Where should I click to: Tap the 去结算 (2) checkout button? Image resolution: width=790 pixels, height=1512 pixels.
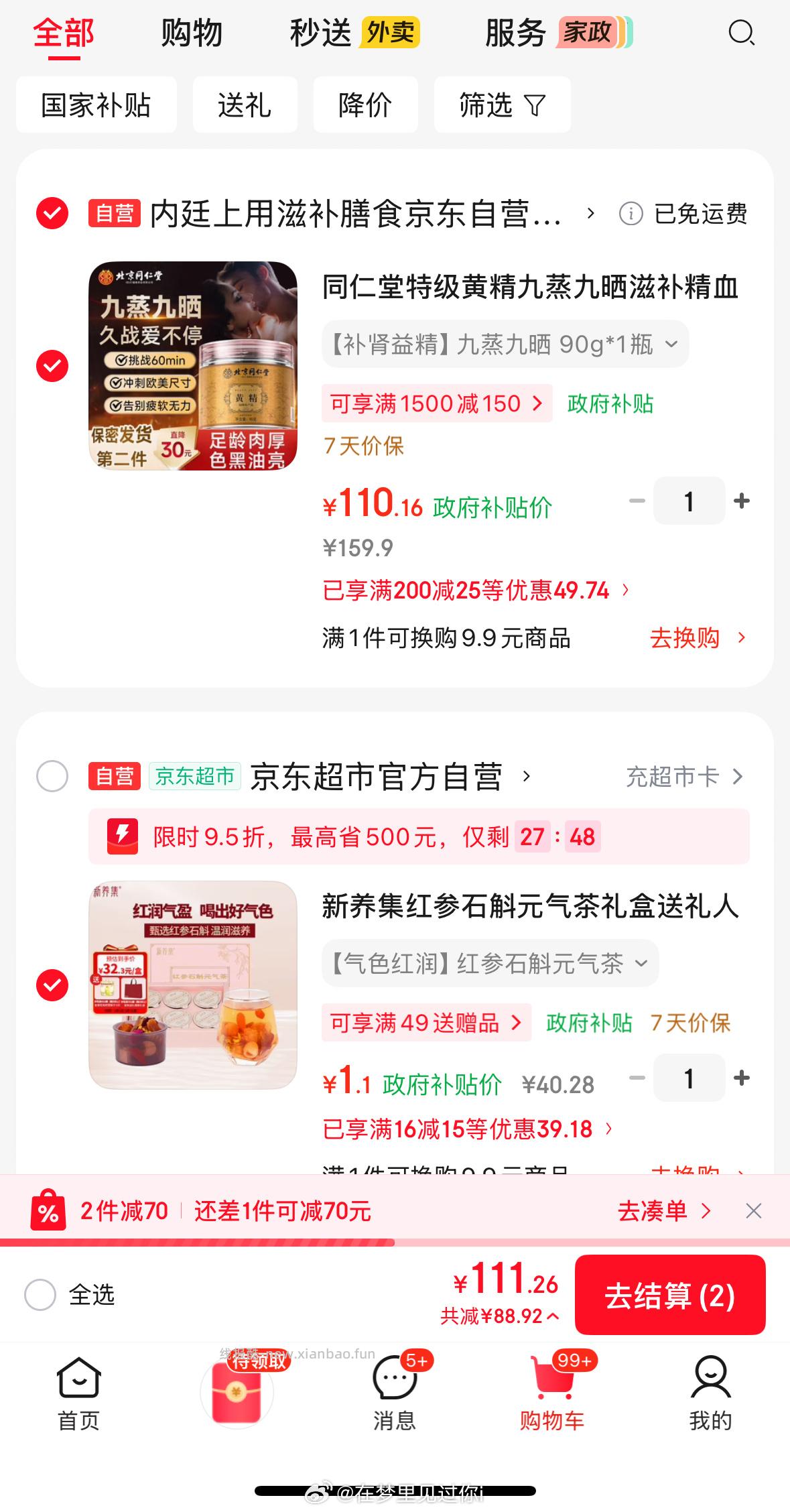click(x=670, y=1295)
